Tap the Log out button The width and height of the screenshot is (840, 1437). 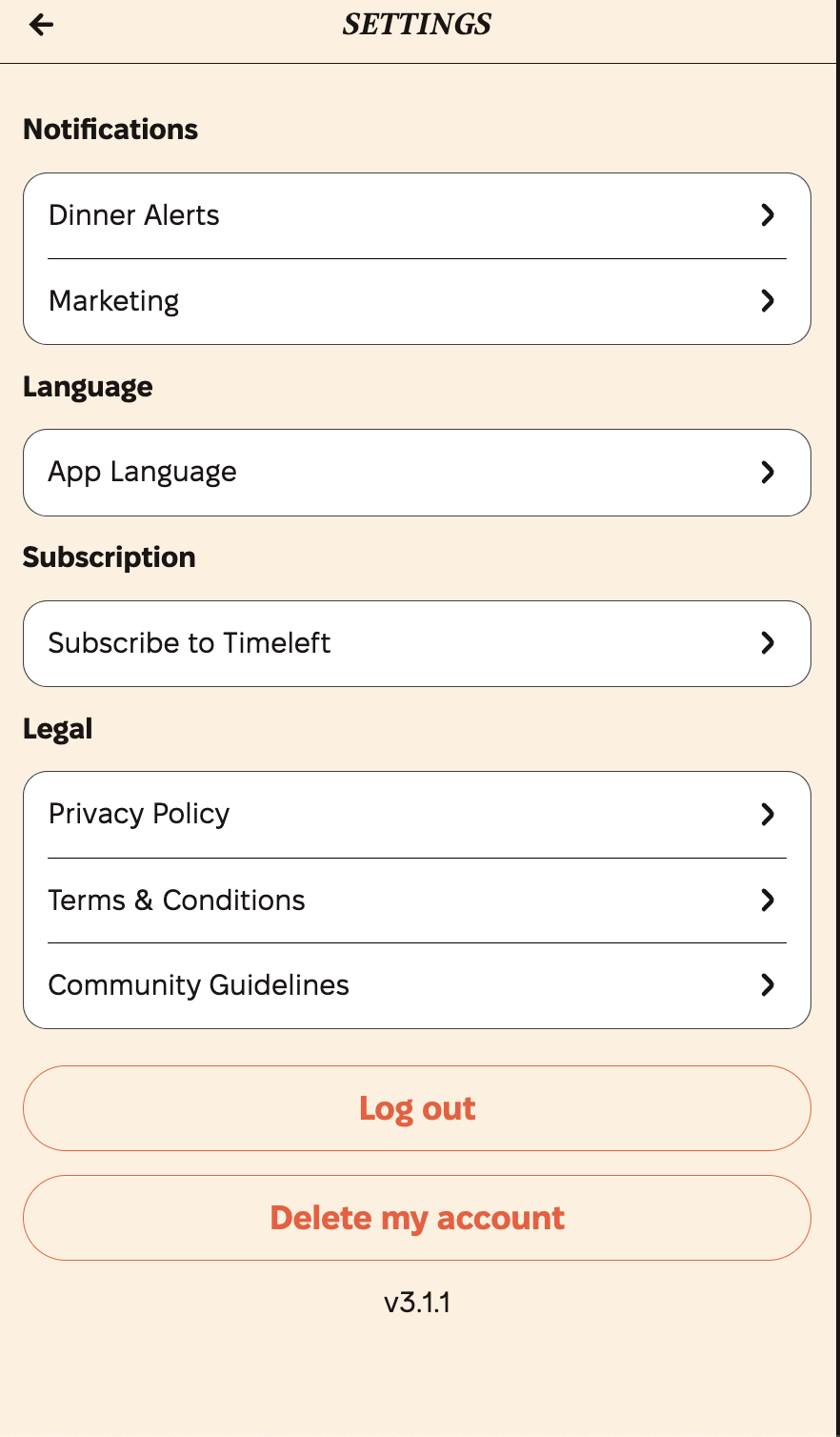[416, 1108]
